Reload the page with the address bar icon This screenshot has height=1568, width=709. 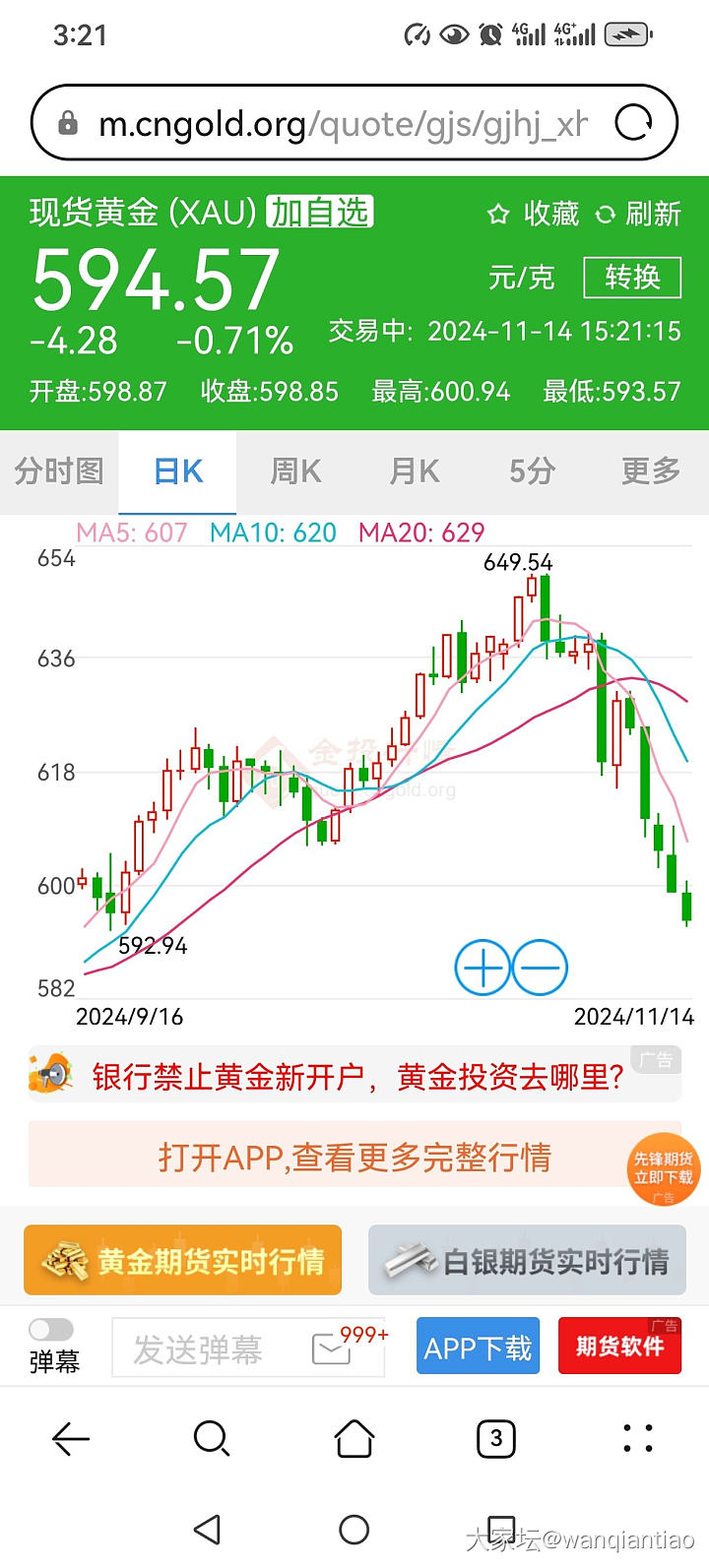pyautogui.click(x=633, y=123)
